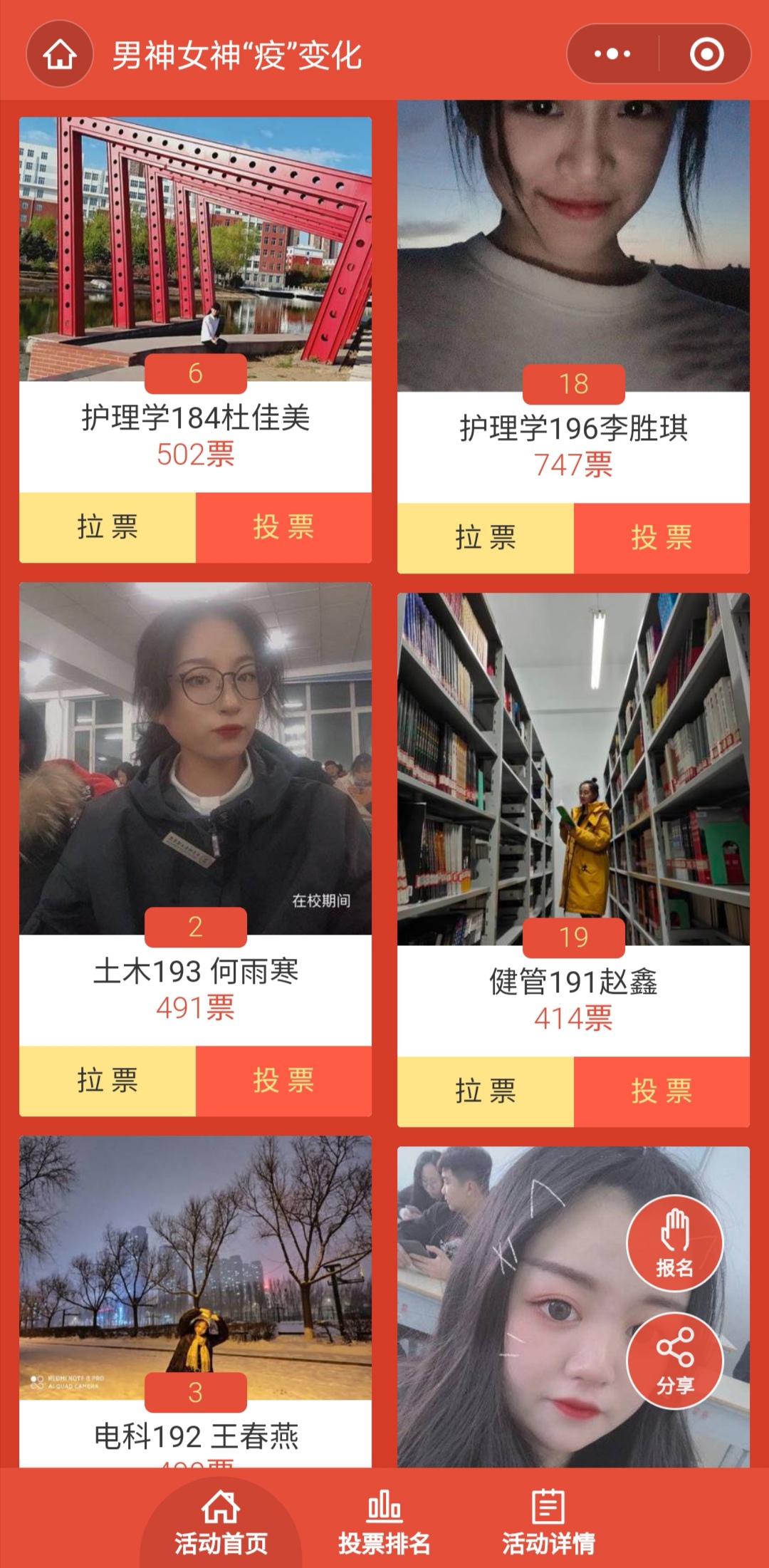The image size is (769, 1568).
Task: Open the 投票排名 ranking tab
Action: pyautogui.click(x=384, y=1522)
